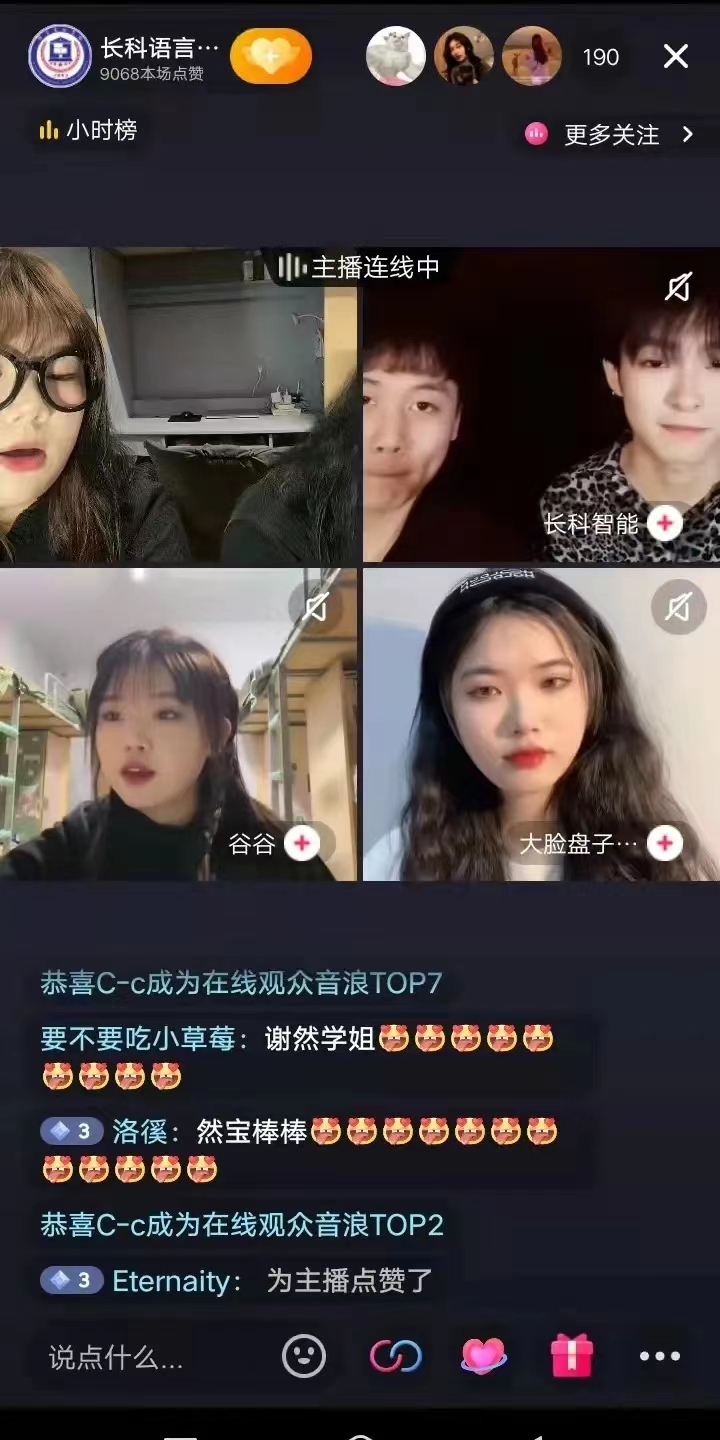Screen dimensions: 720x1440
Task: Open Eternaity's profile from the chat
Action: (x=176, y=1281)
